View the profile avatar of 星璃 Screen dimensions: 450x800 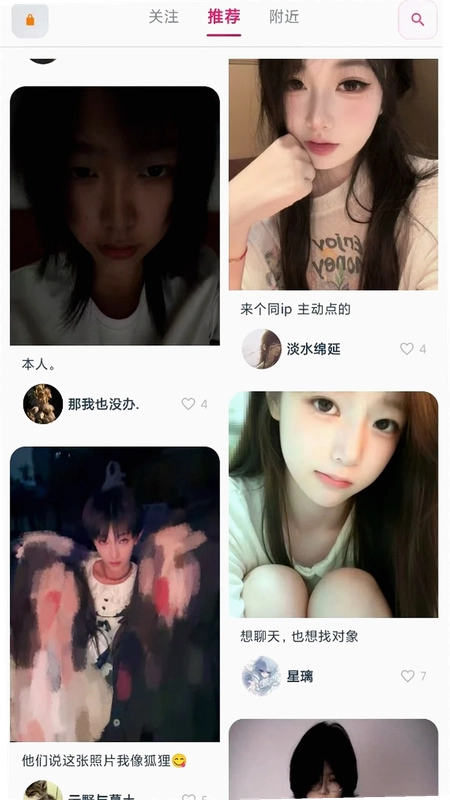[261, 676]
